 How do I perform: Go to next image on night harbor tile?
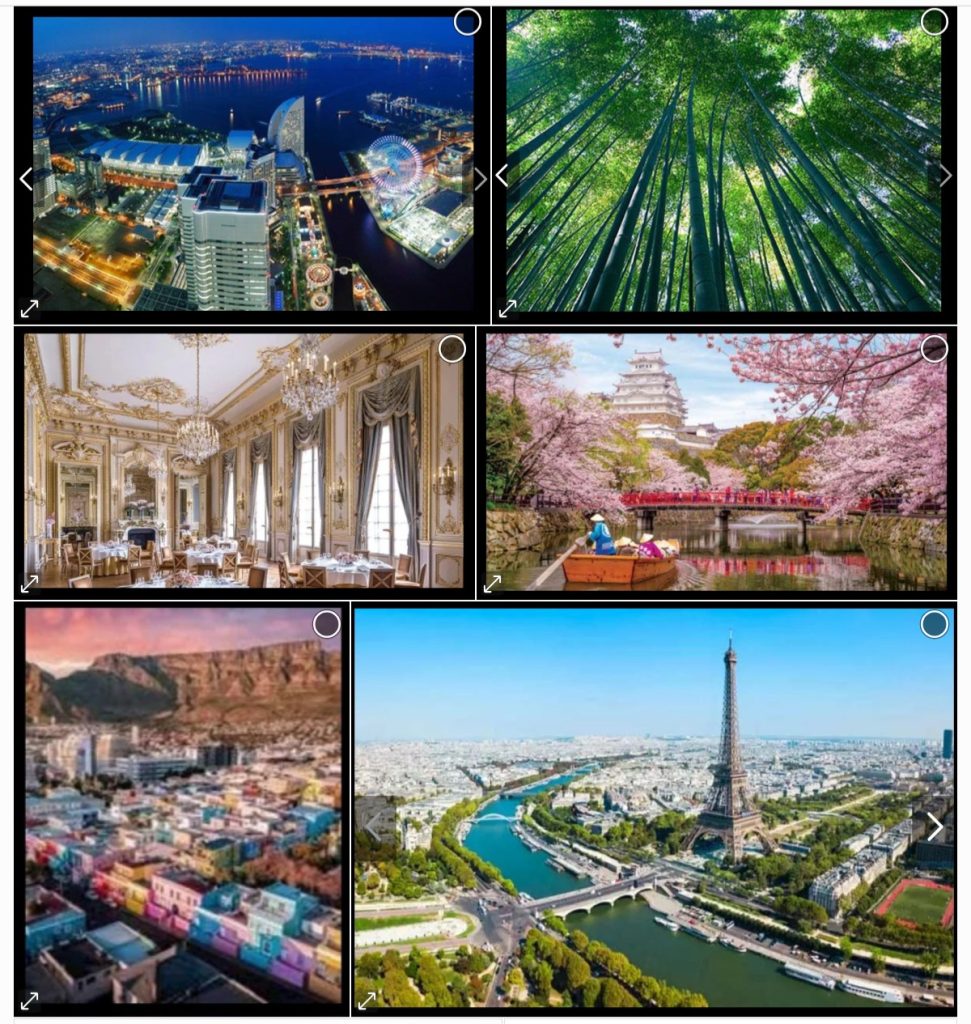point(480,179)
